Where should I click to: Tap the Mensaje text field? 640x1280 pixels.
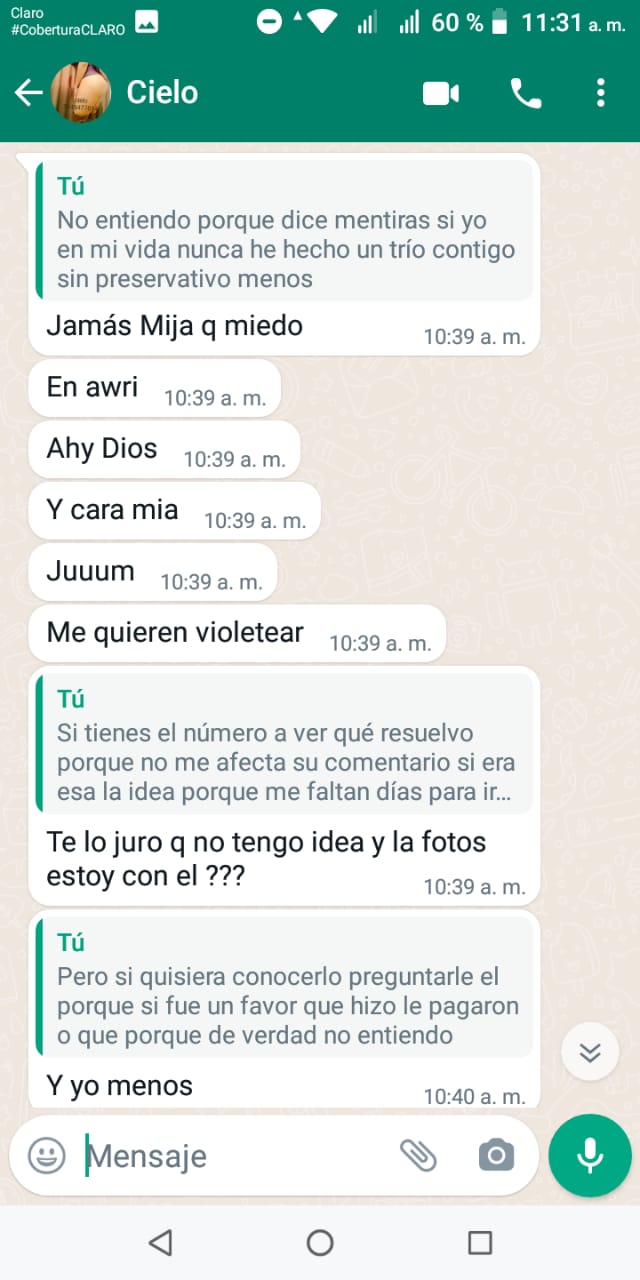tap(240, 1156)
